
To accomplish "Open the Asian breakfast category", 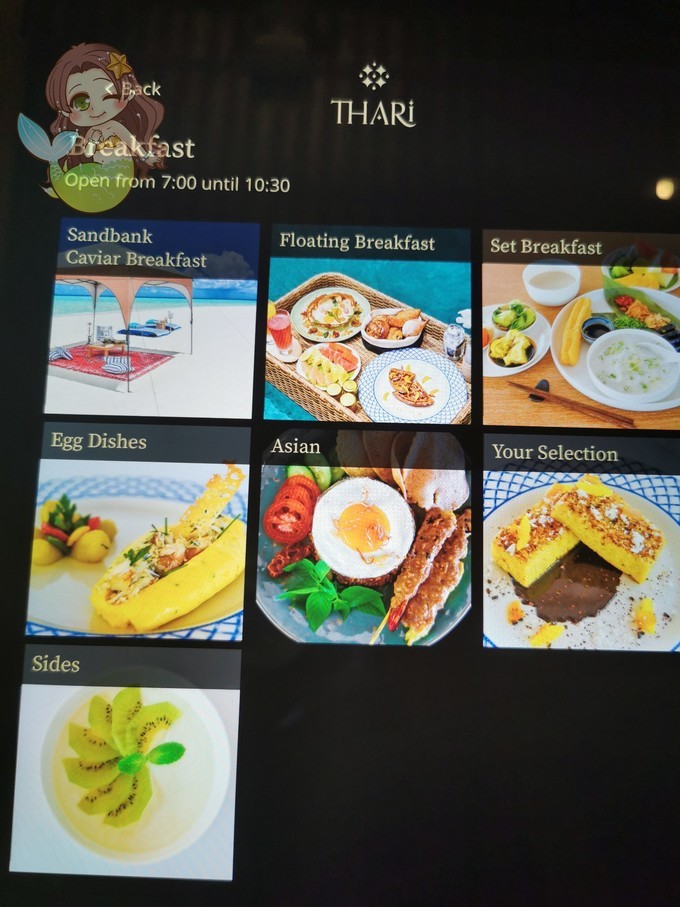I will [364, 540].
